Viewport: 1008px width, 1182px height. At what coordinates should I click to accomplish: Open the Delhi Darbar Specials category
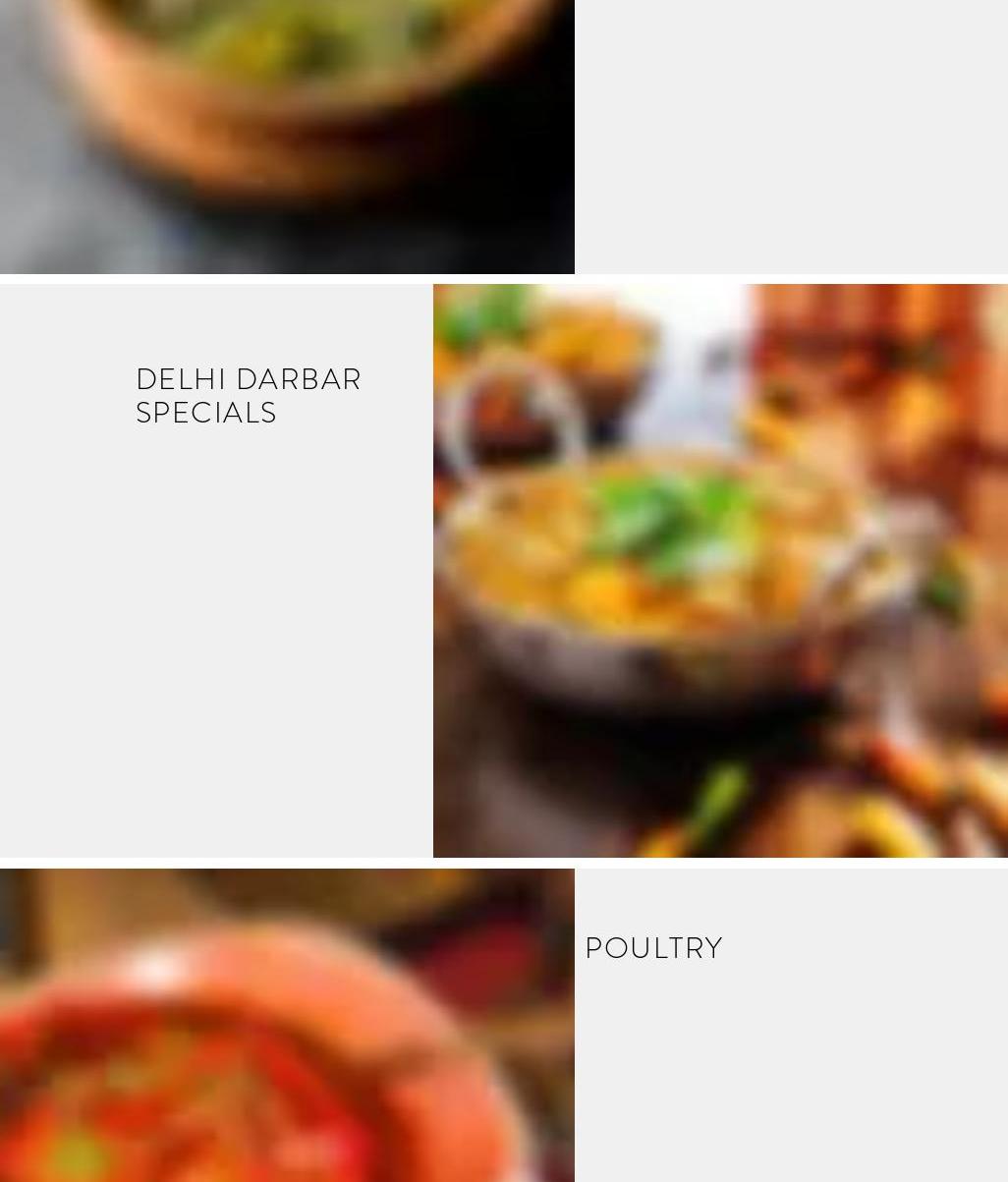[248, 396]
